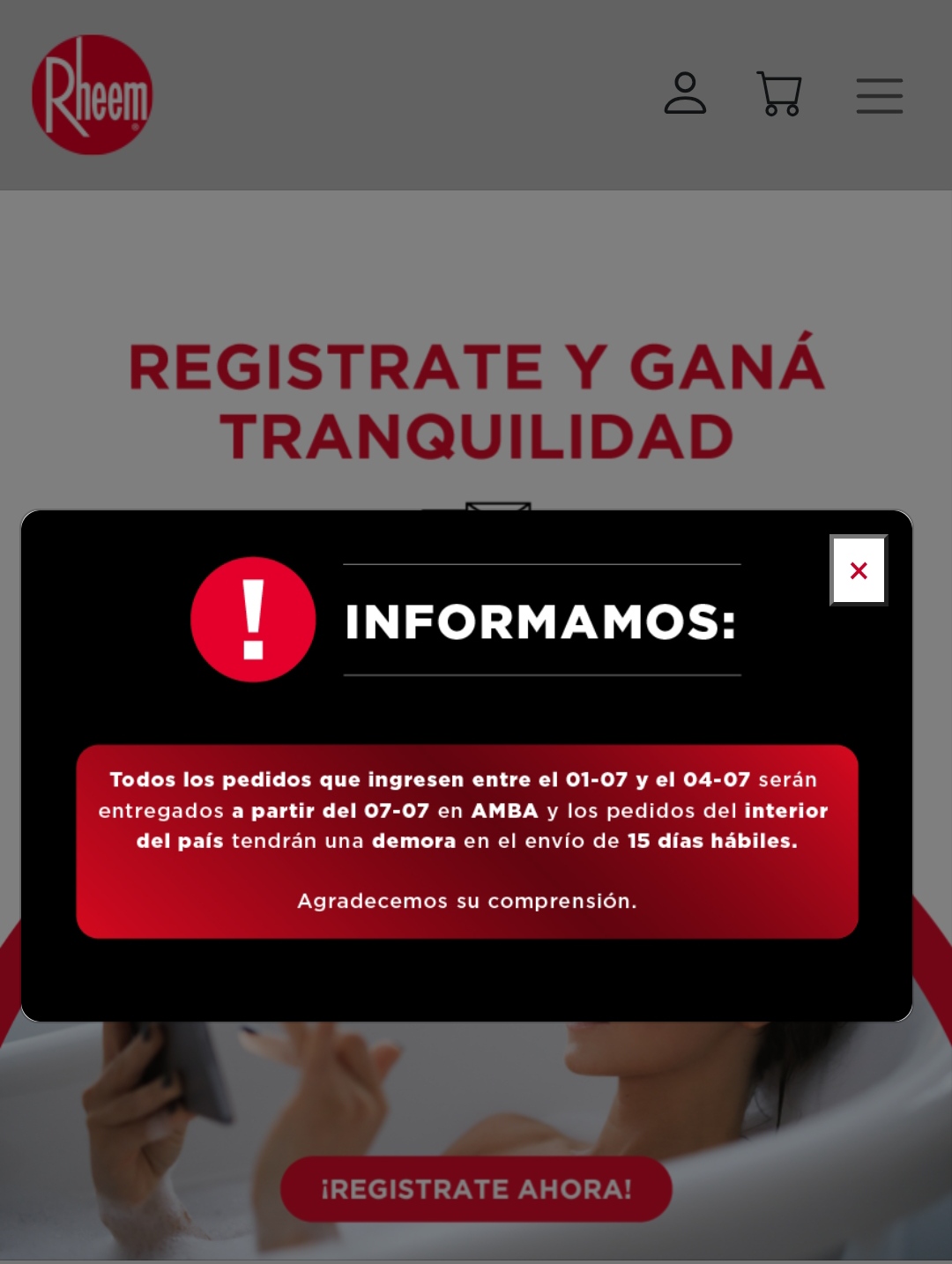Close the Informamos popup
The image size is (952, 1264).
(x=858, y=570)
